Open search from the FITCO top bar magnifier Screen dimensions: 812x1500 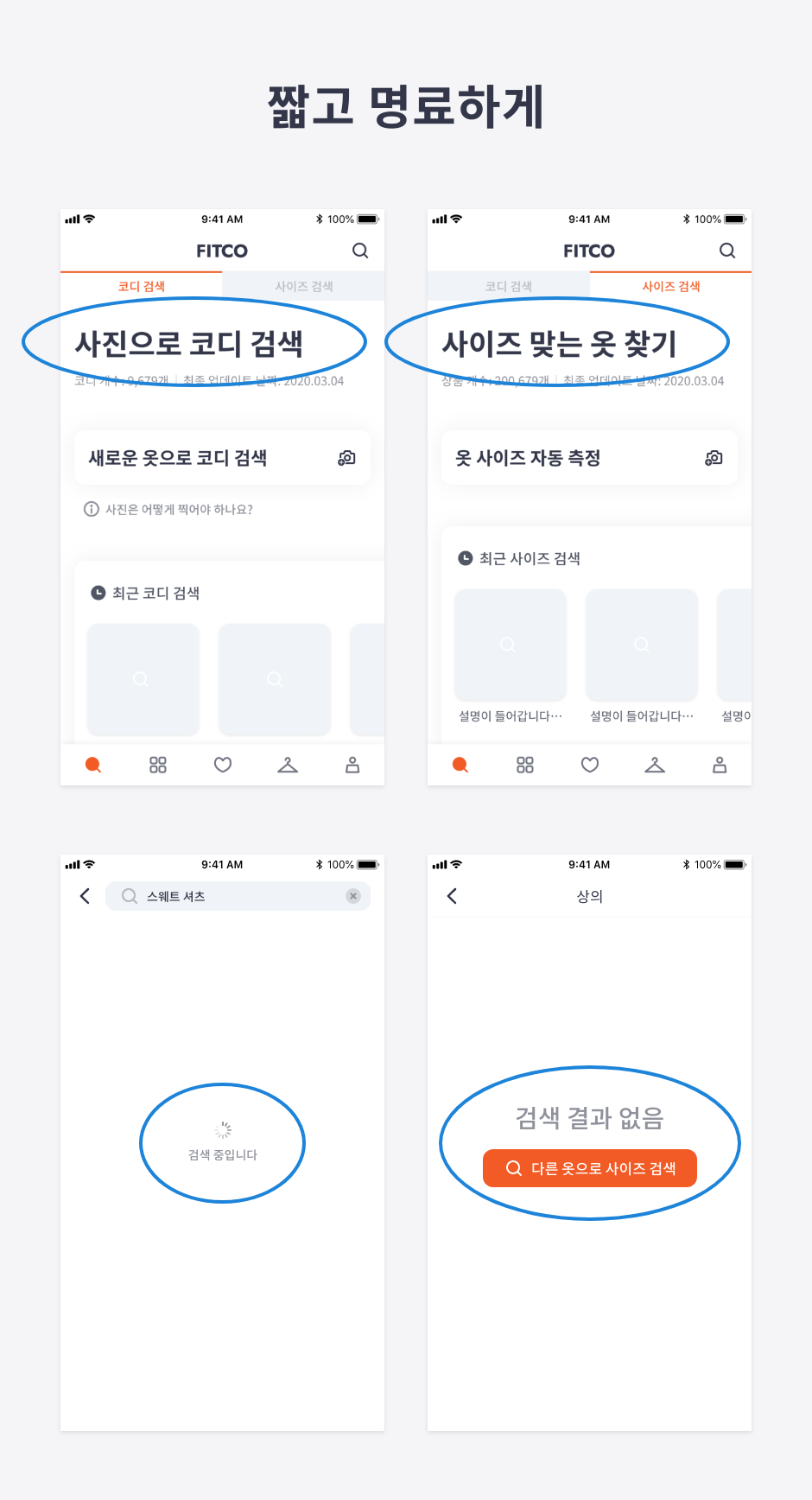coord(360,251)
